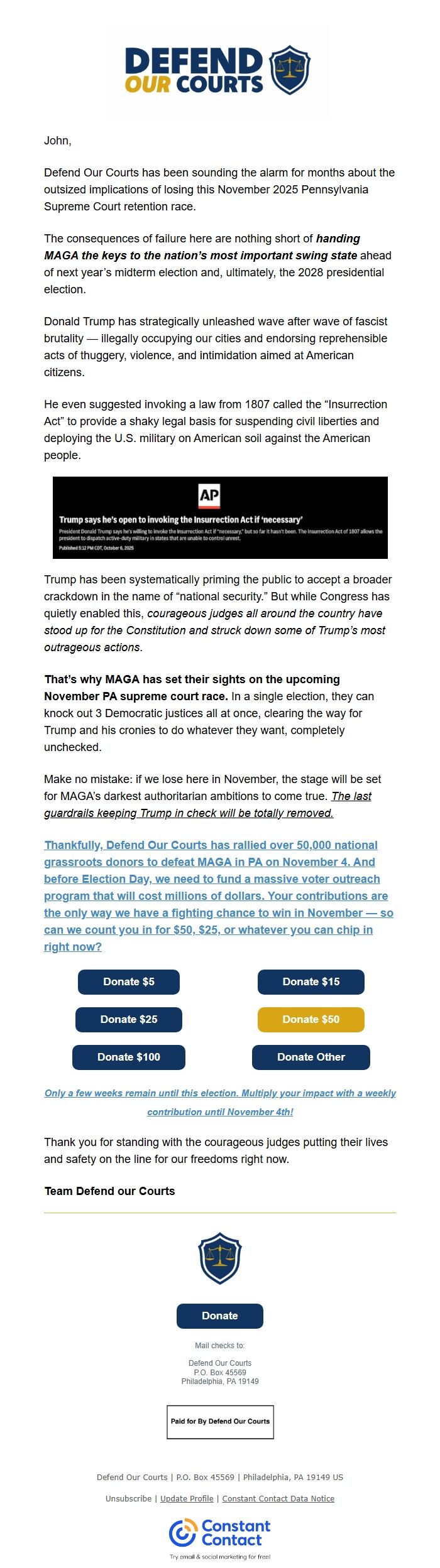Select the Donate $25 button

click(x=129, y=1019)
